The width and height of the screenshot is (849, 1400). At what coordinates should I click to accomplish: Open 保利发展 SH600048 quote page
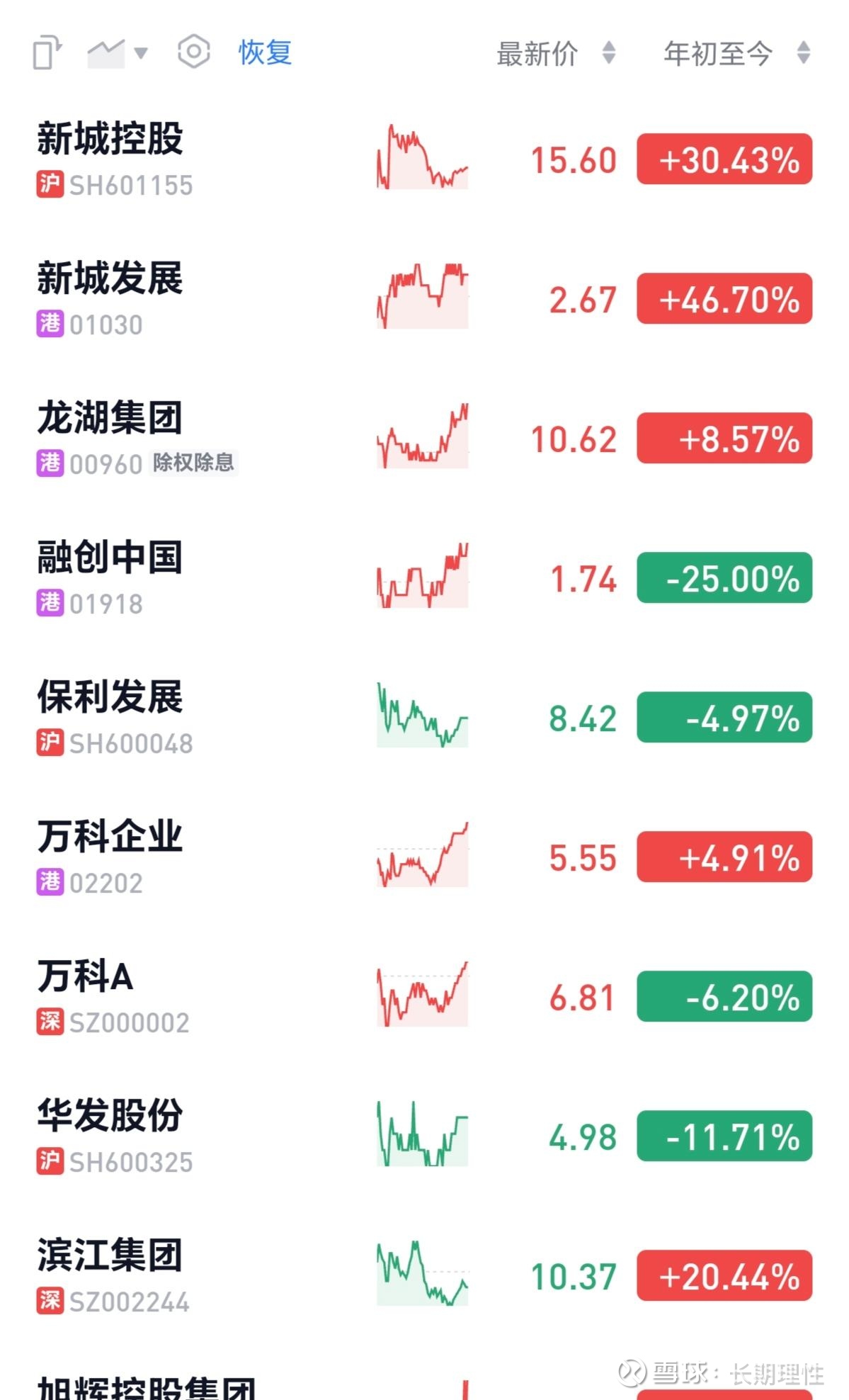coord(425,717)
